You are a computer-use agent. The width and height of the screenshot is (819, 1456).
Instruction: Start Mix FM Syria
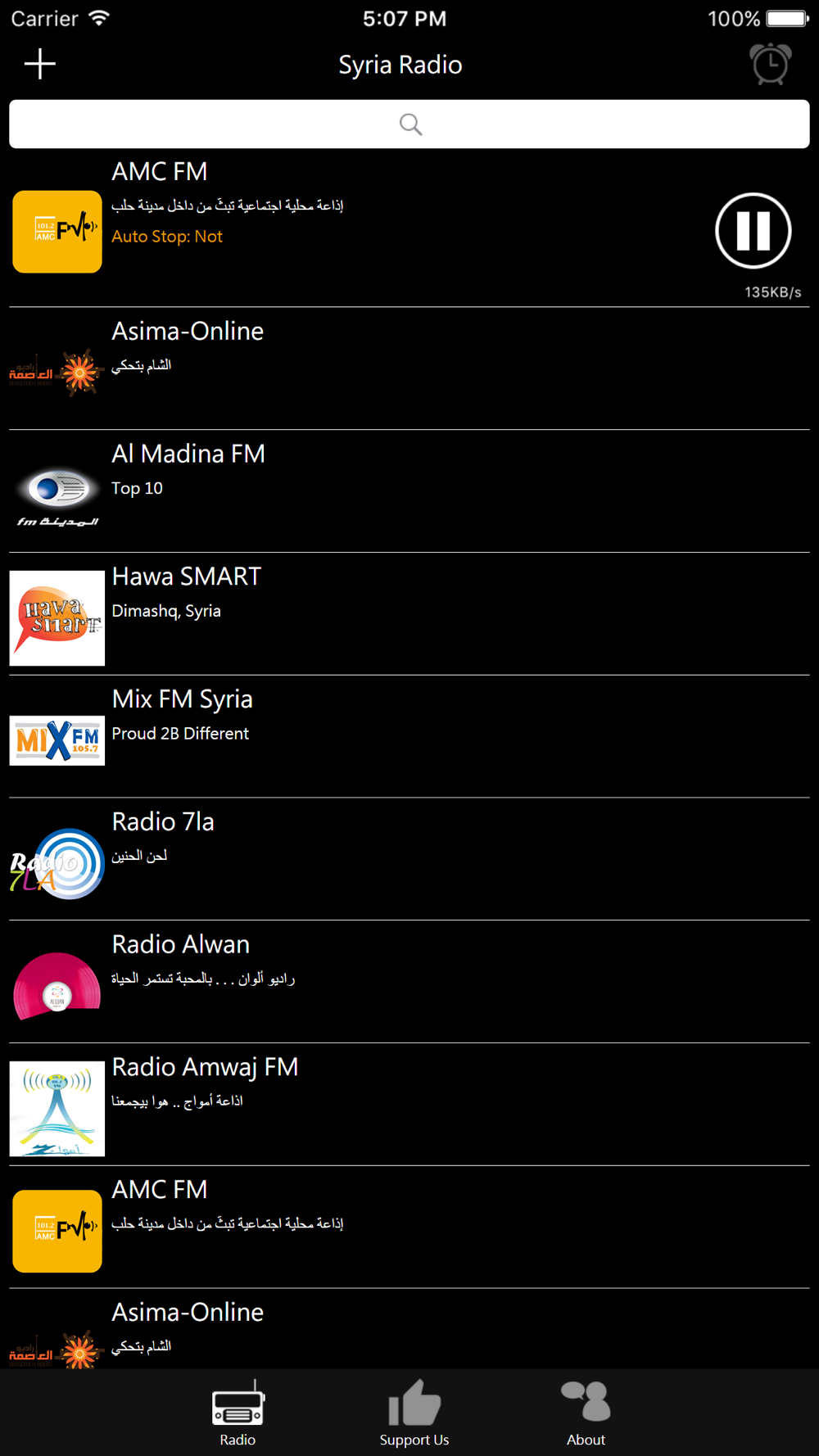pyautogui.click(x=409, y=737)
